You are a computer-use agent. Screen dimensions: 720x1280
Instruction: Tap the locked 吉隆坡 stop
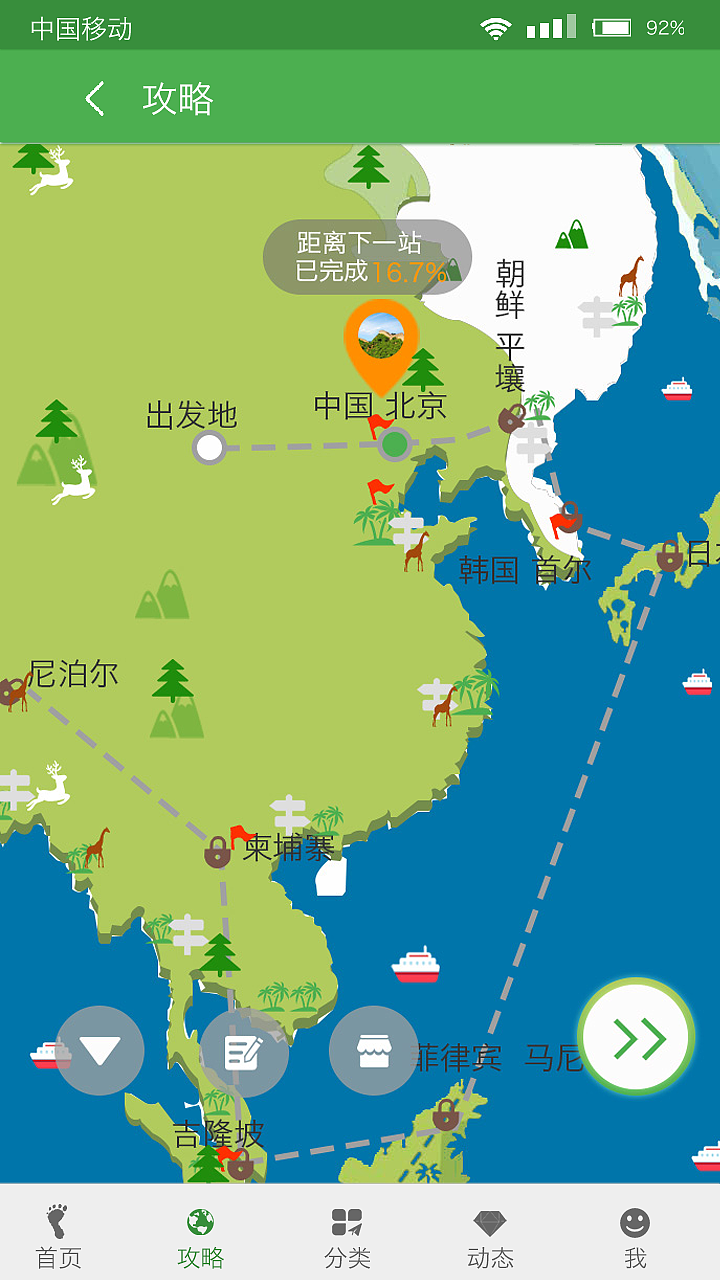pyautogui.click(x=239, y=1164)
